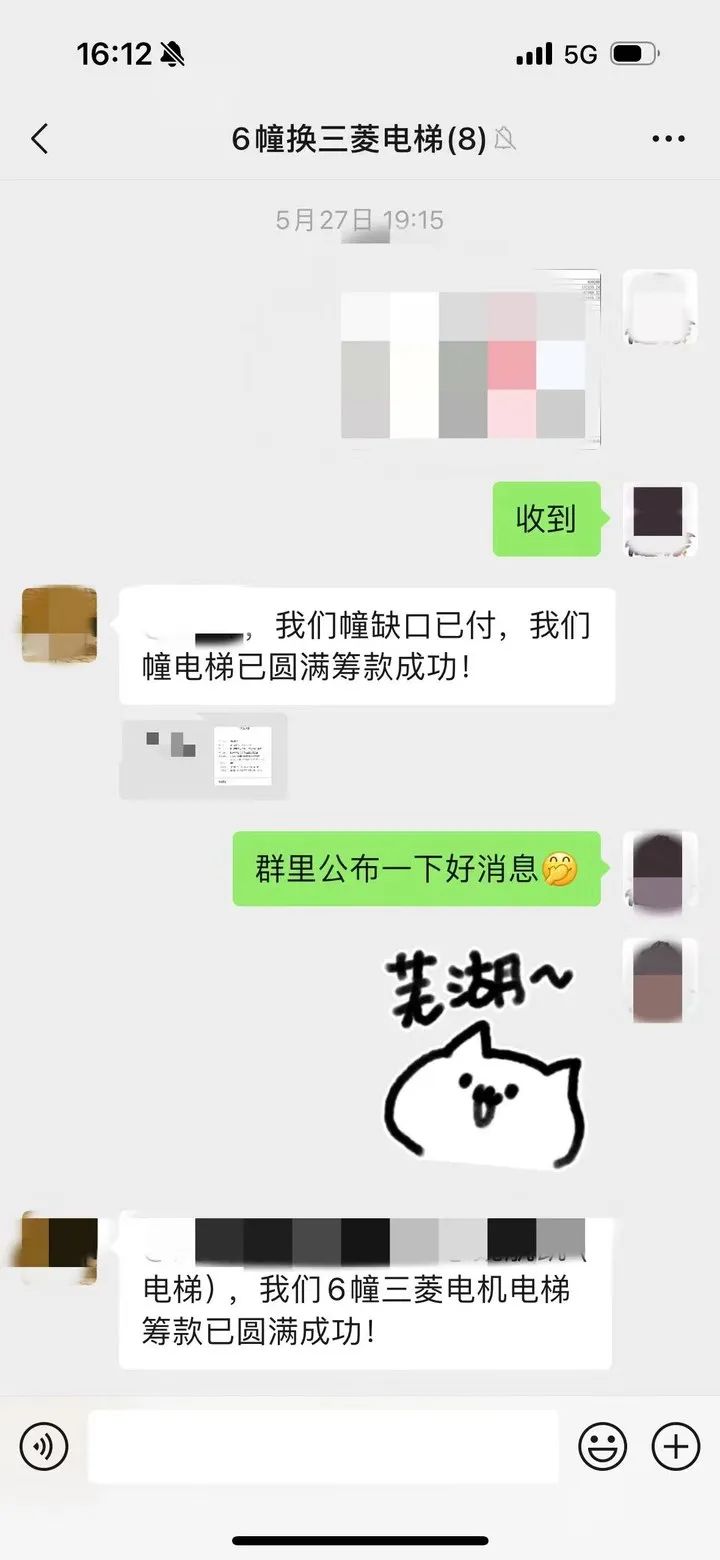Open the chat info three-dots menu
Viewport: 720px width, 1560px height.
pos(668,139)
